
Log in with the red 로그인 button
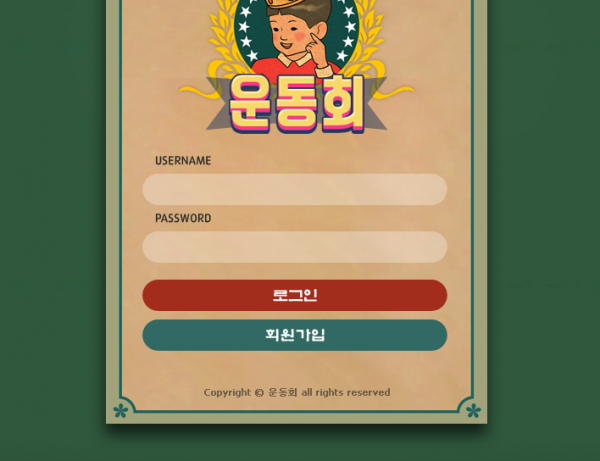[294, 295]
